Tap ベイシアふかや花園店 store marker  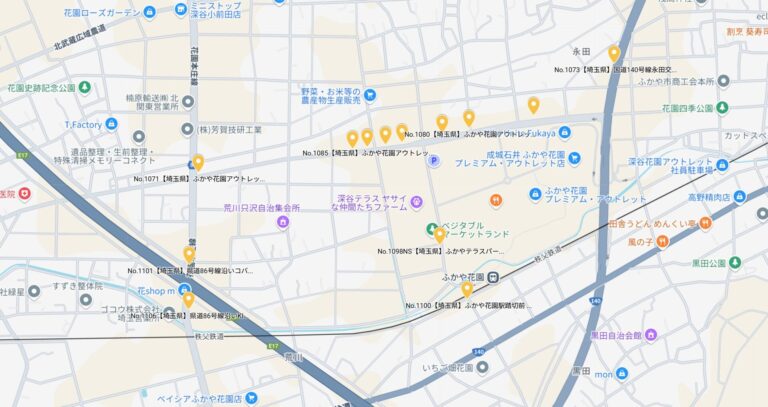coord(251,398)
